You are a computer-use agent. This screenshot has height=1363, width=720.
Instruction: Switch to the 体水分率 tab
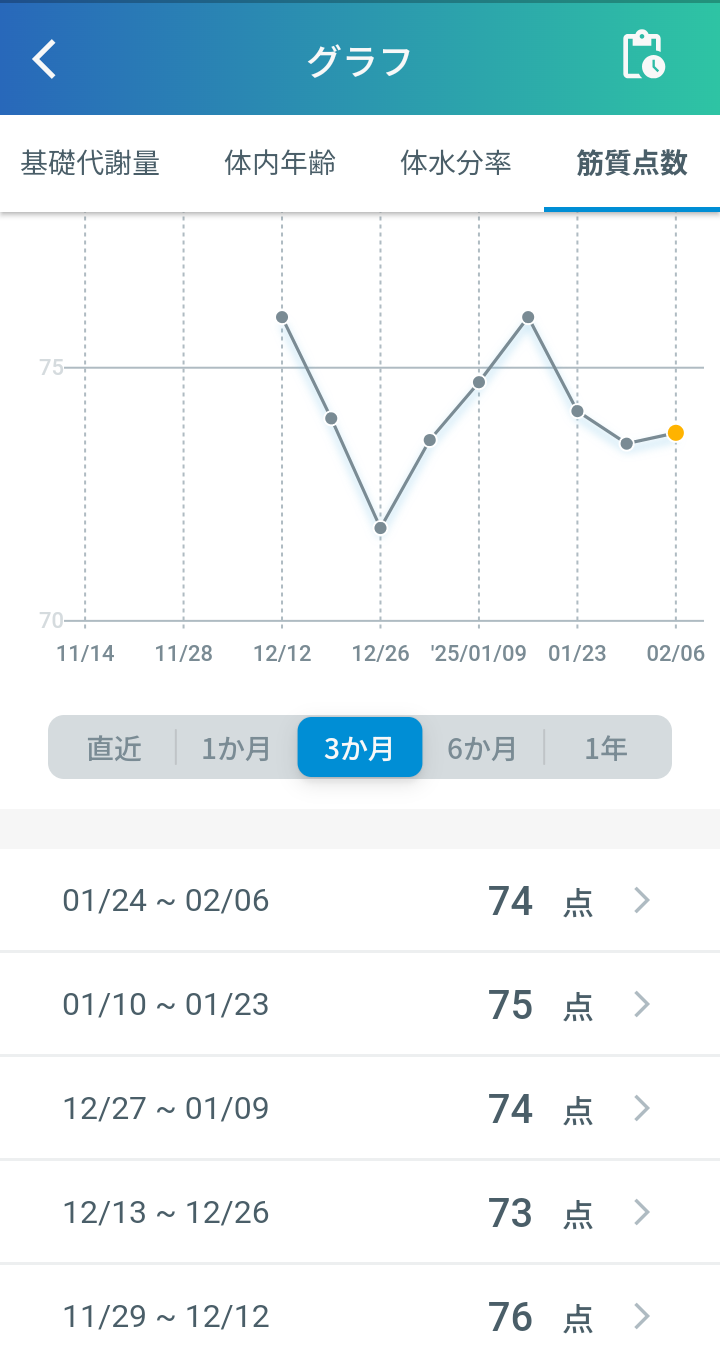[x=456, y=163]
